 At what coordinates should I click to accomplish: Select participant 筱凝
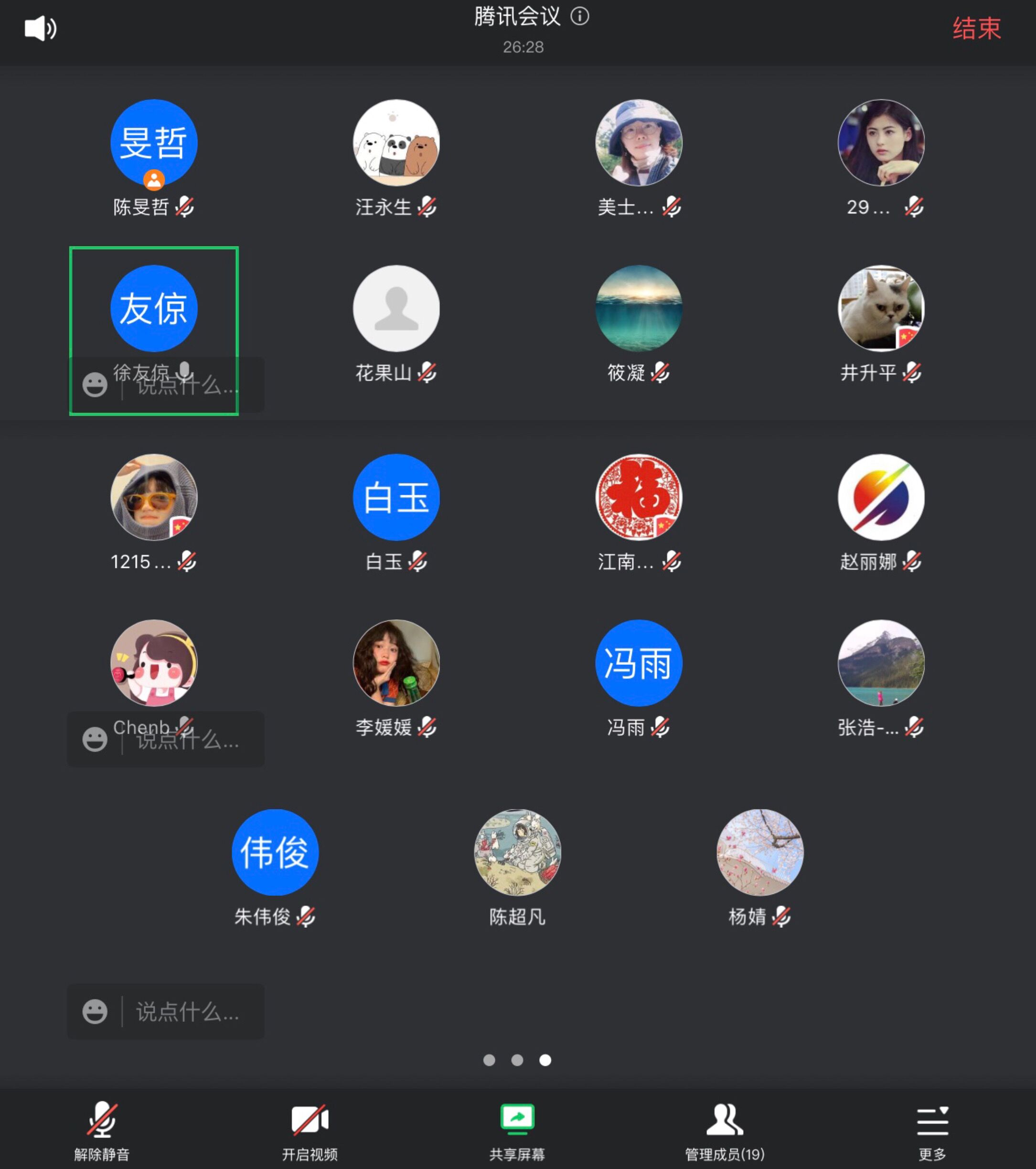coord(639,309)
